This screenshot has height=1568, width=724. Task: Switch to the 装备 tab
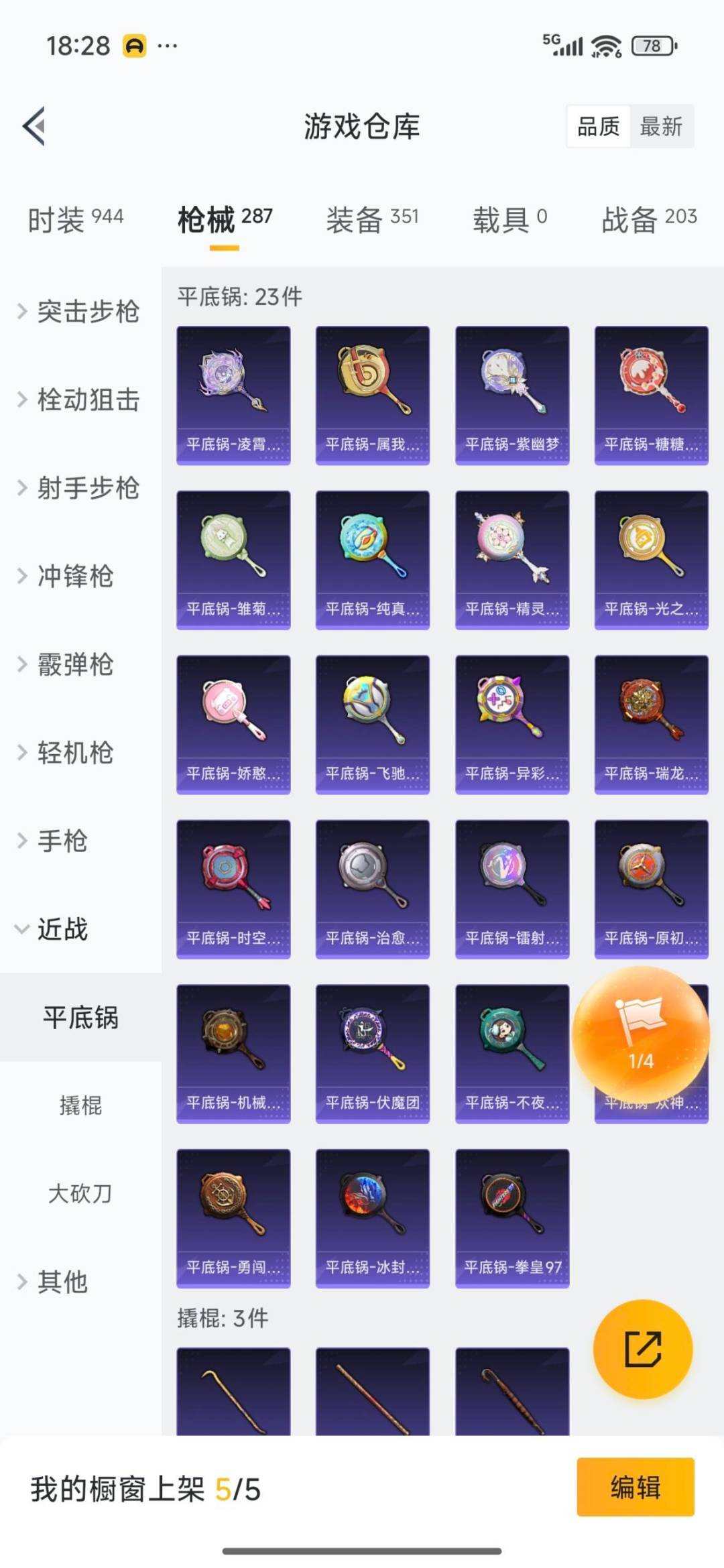pyautogui.click(x=373, y=217)
